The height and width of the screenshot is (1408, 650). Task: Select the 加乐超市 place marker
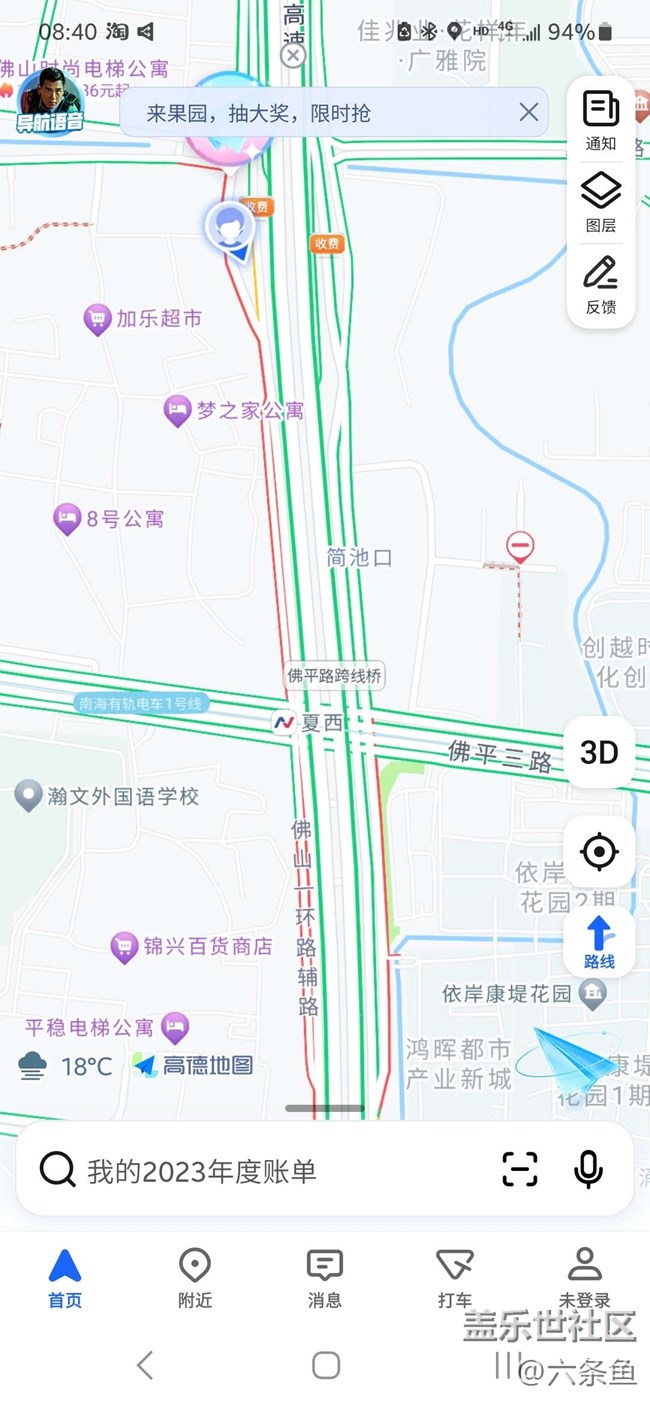(98, 320)
